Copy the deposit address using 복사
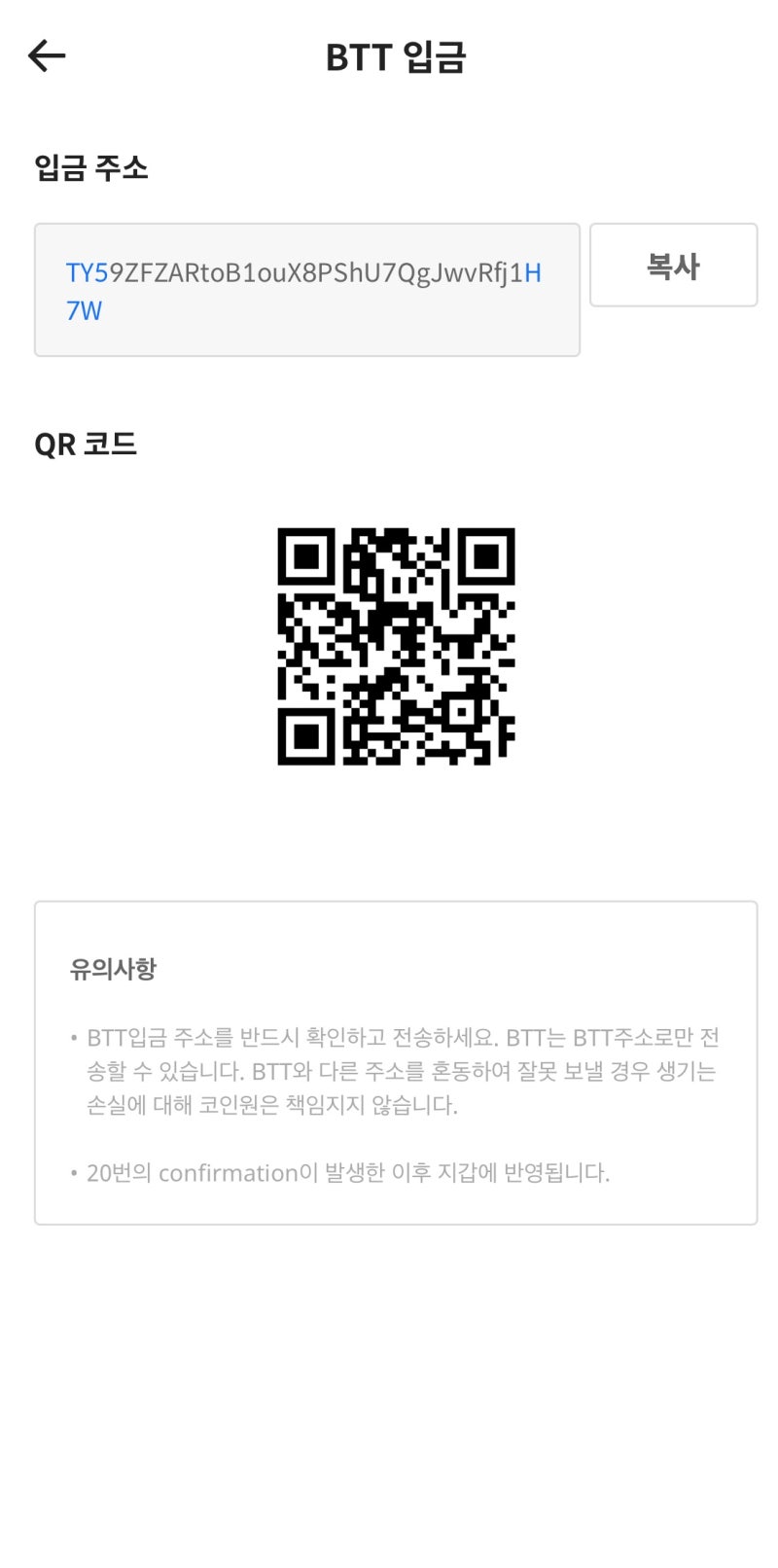The height and width of the screenshot is (1568, 778). [x=673, y=265]
